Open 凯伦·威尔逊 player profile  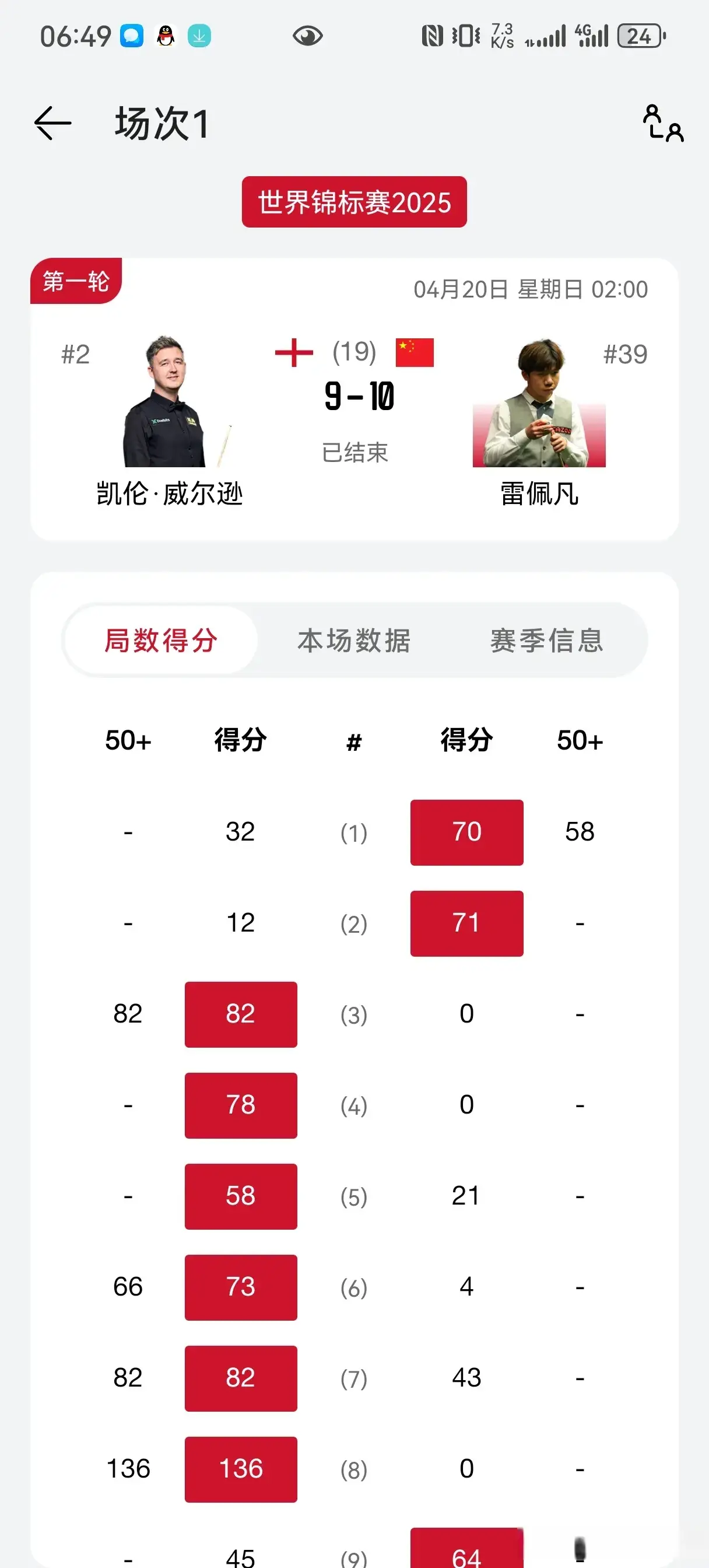[169, 420]
